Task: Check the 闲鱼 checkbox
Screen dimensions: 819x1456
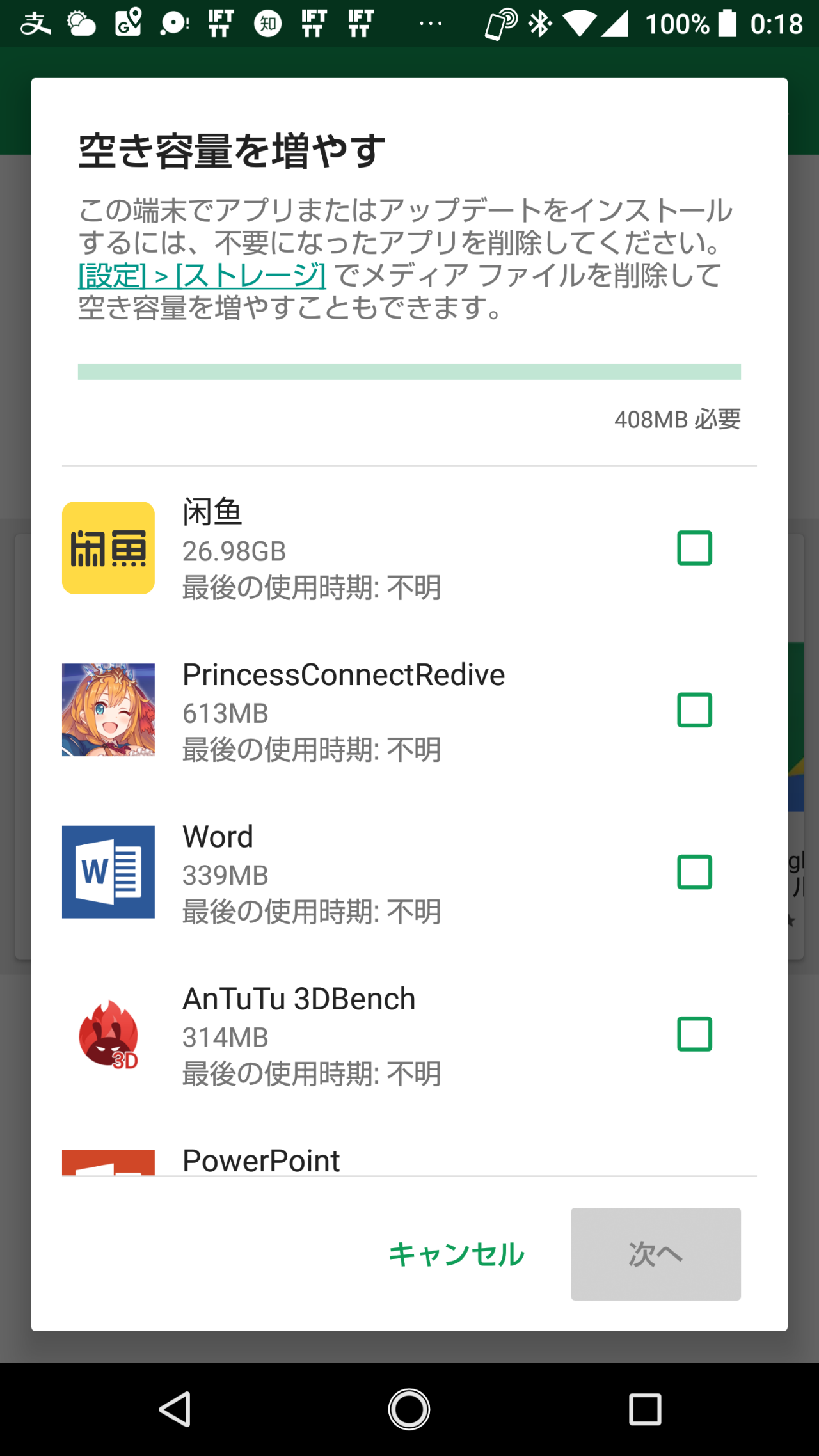Action: pos(694,549)
